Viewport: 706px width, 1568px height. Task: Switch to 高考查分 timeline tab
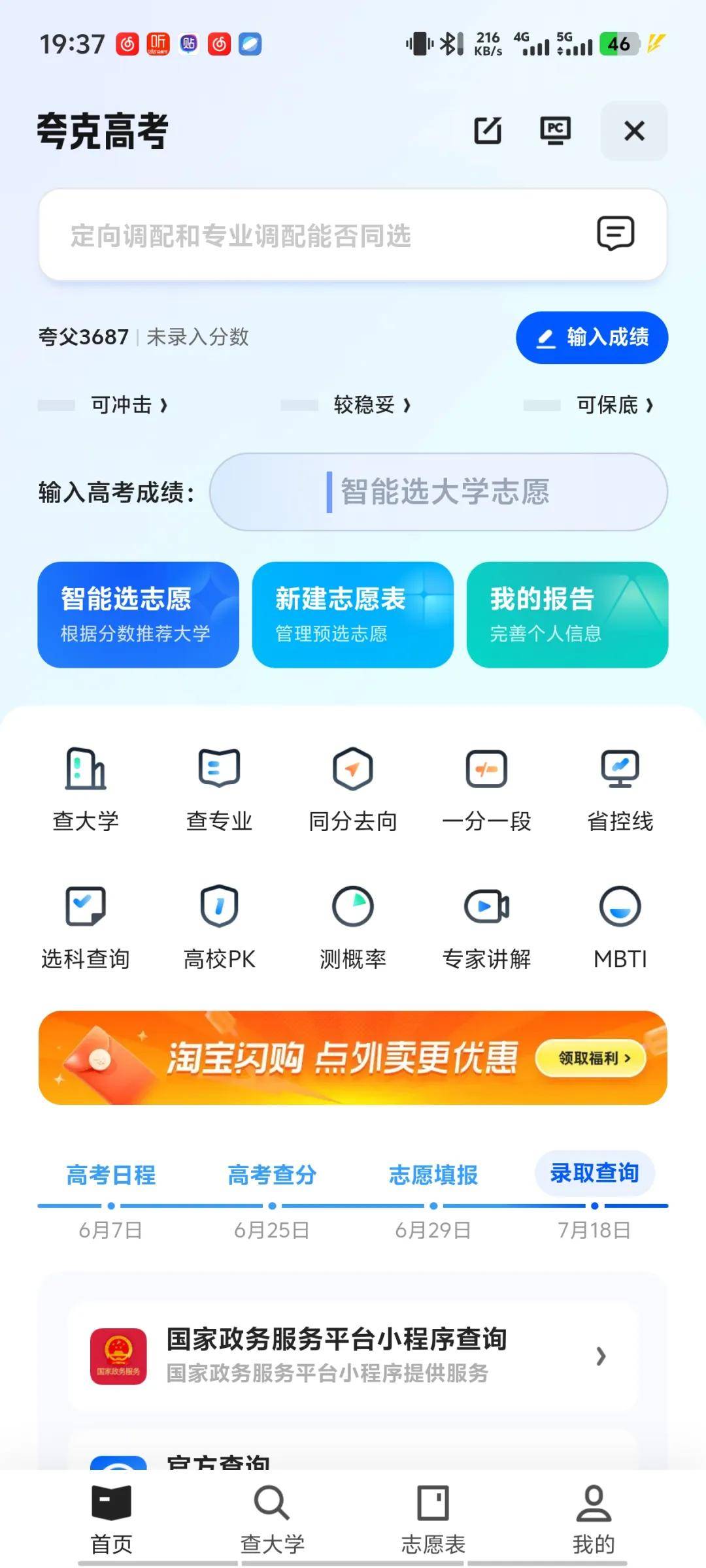coord(272,1175)
